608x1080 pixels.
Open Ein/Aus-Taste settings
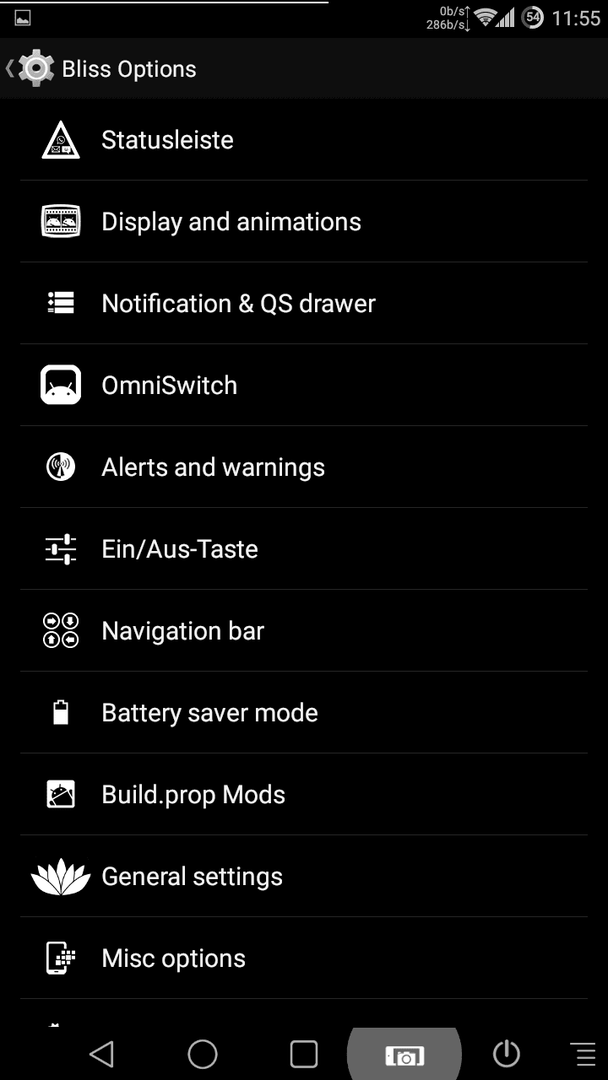(304, 549)
